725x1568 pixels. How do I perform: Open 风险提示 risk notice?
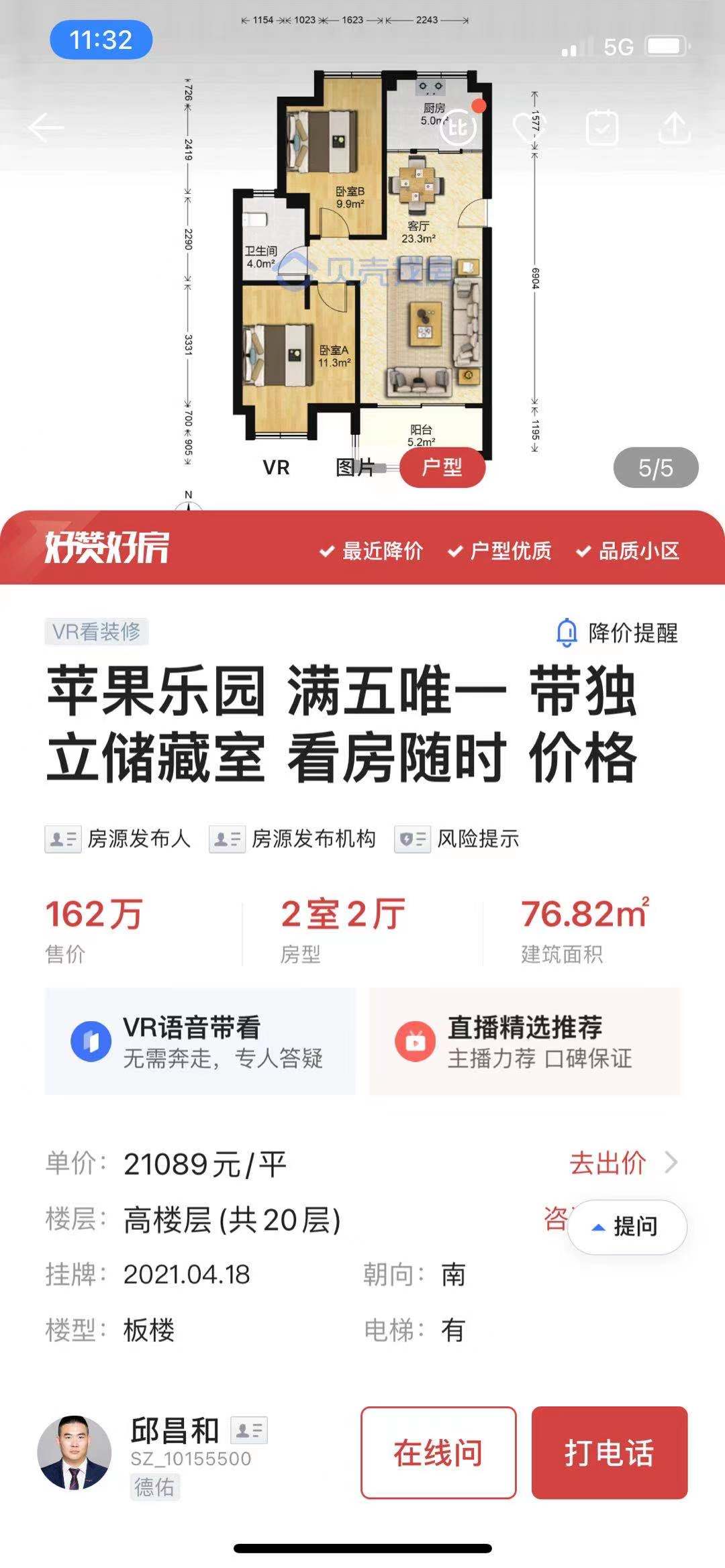pyautogui.click(x=457, y=839)
